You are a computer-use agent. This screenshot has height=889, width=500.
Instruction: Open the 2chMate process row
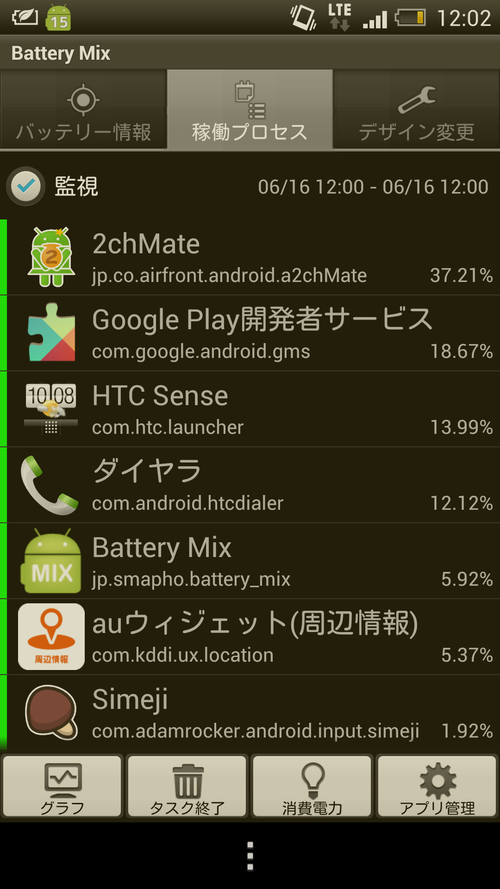tap(250, 257)
